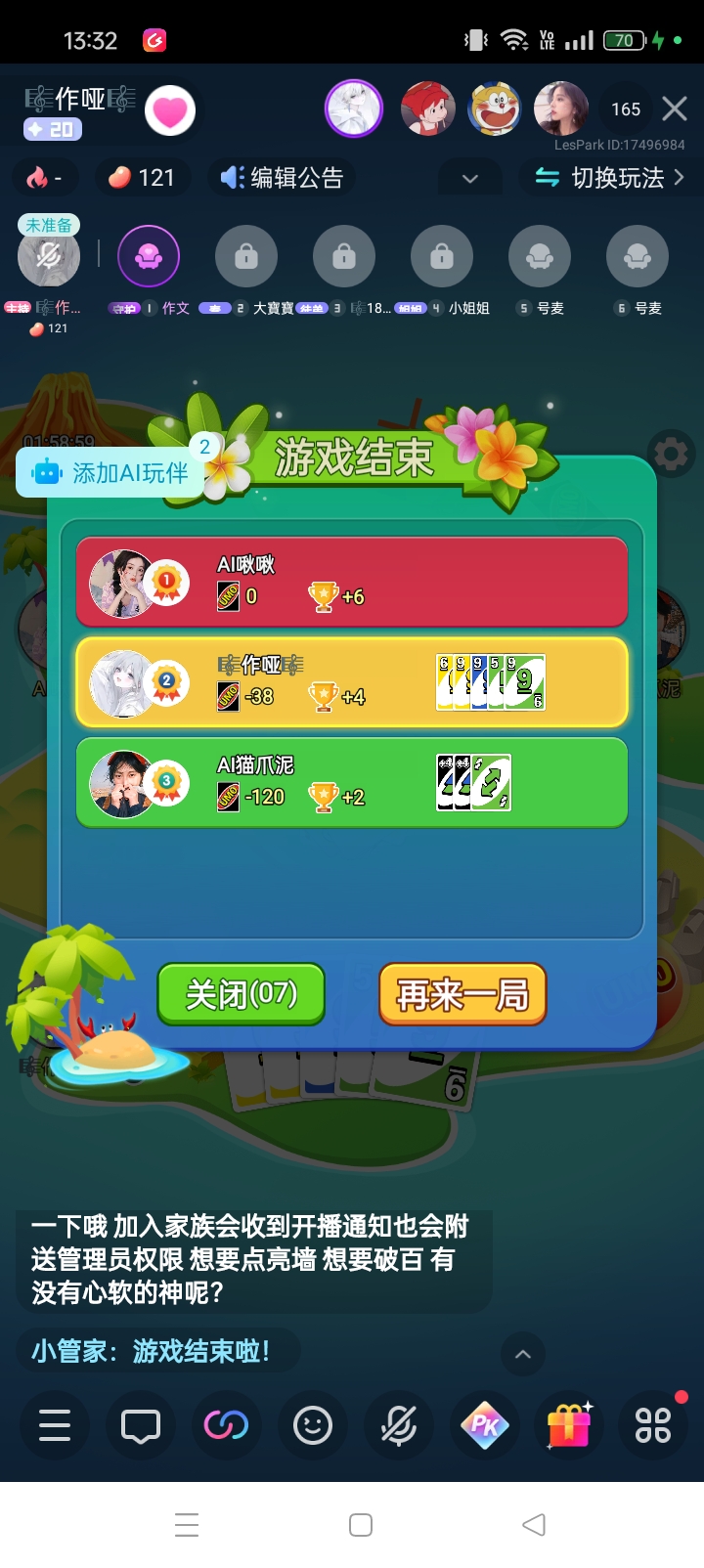
Task: Tap 添加AI玩伴 to add an AI player
Action: click(x=111, y=473)
